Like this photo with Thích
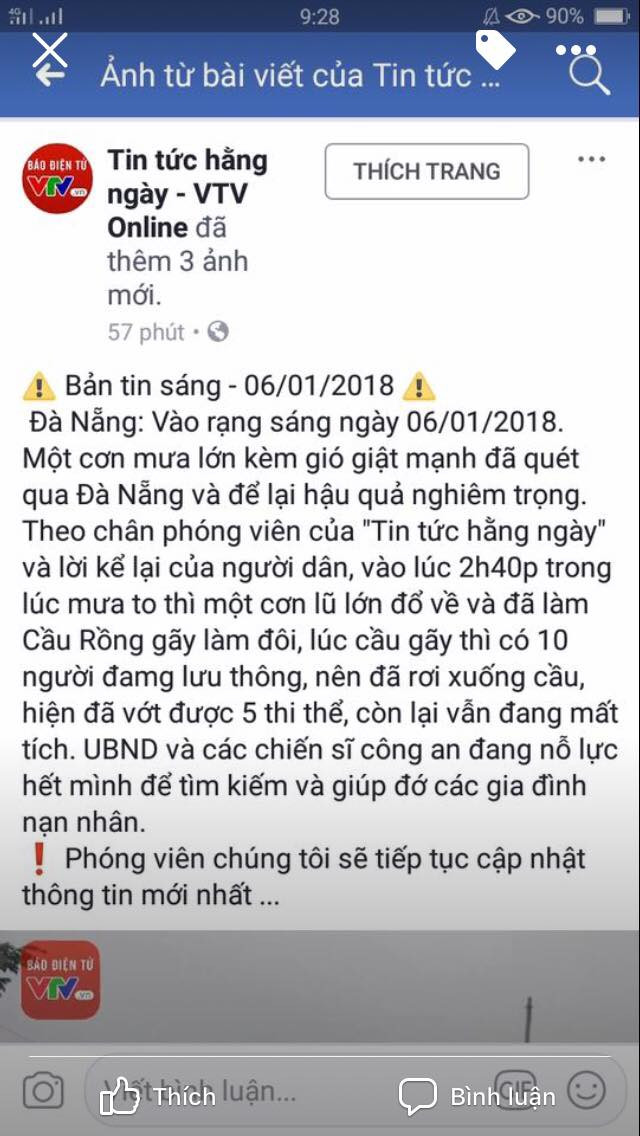The width and height of the screenshot is (640, 1136). point(158,1096)
